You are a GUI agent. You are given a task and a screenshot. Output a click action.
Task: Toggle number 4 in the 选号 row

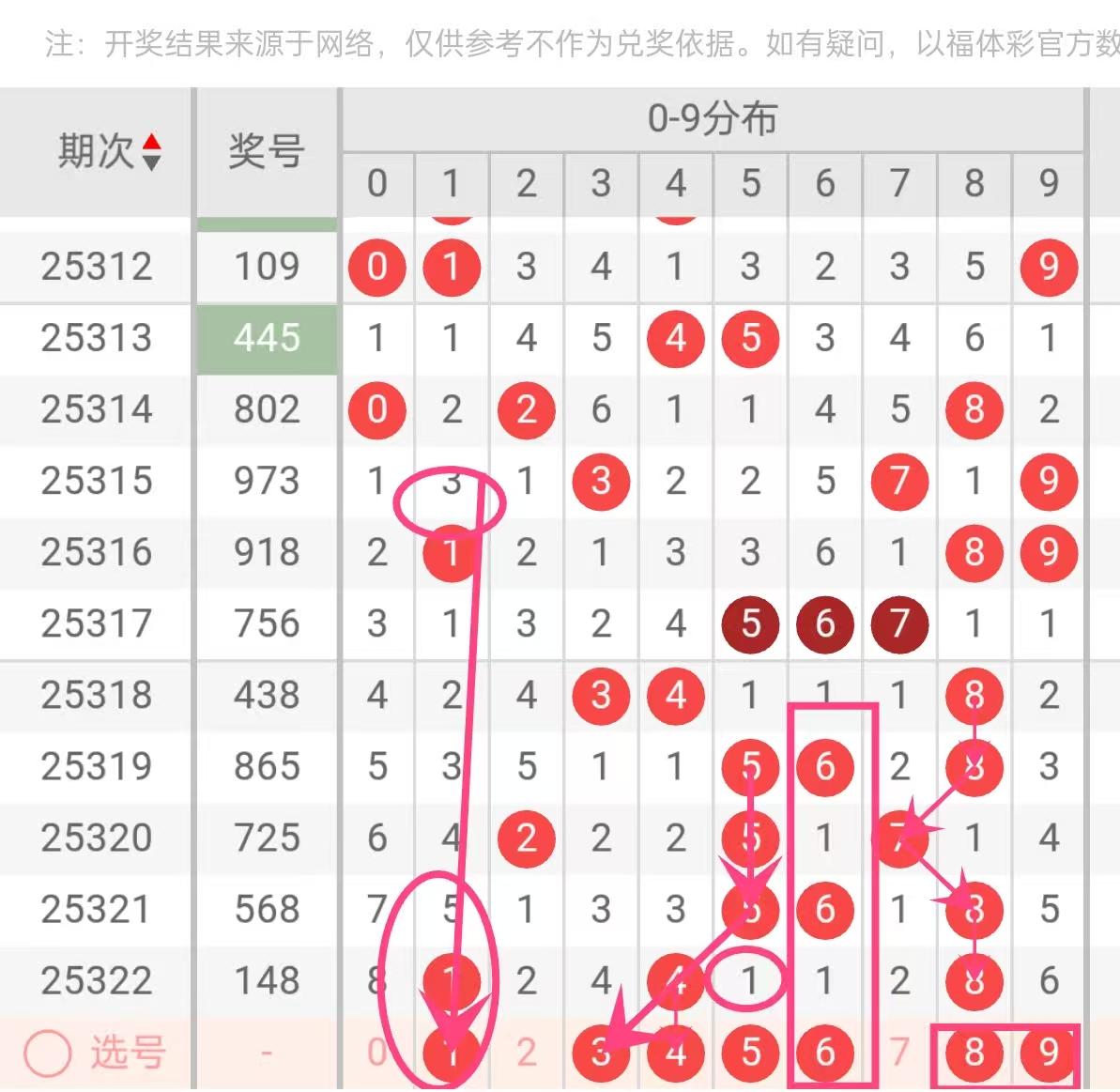[x=676, y=1053]
